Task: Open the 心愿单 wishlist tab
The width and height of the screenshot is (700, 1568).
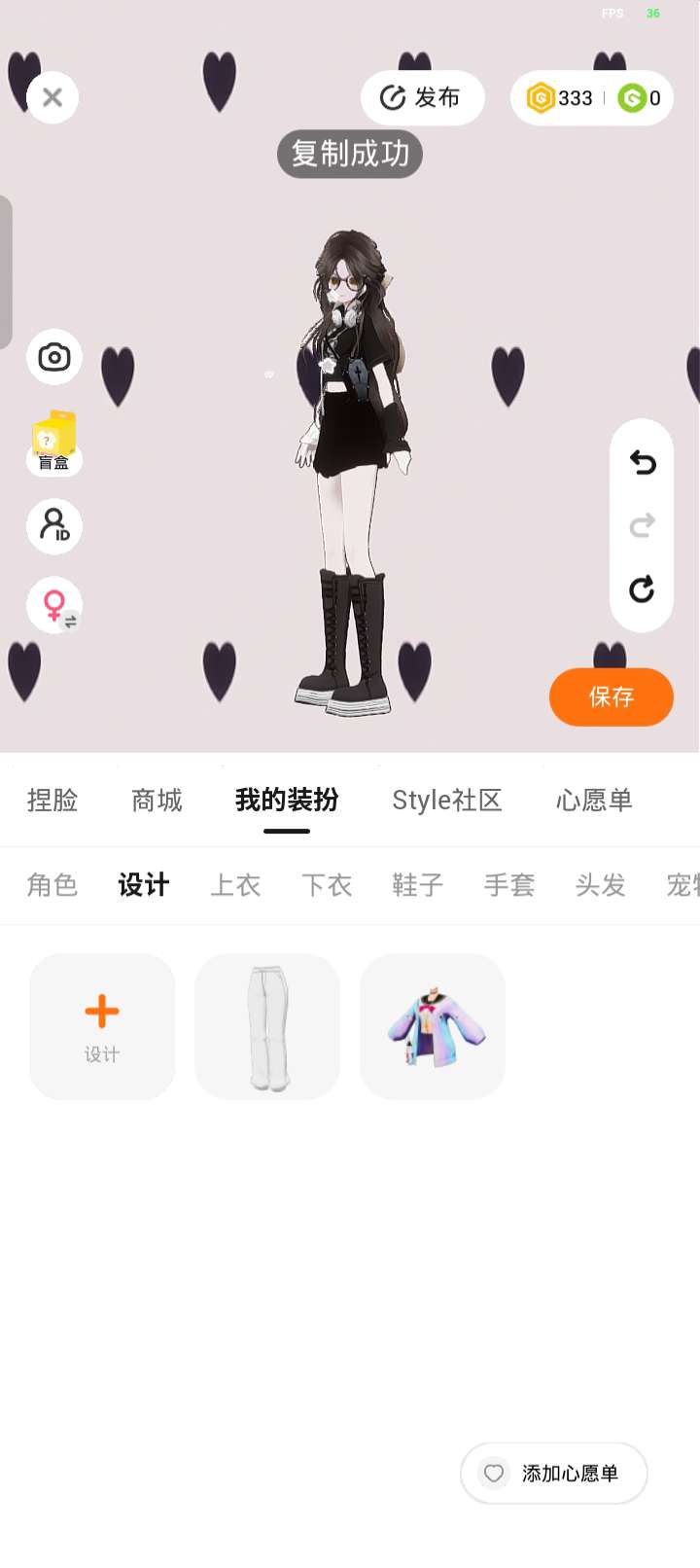Action: (x=594, y=801)
